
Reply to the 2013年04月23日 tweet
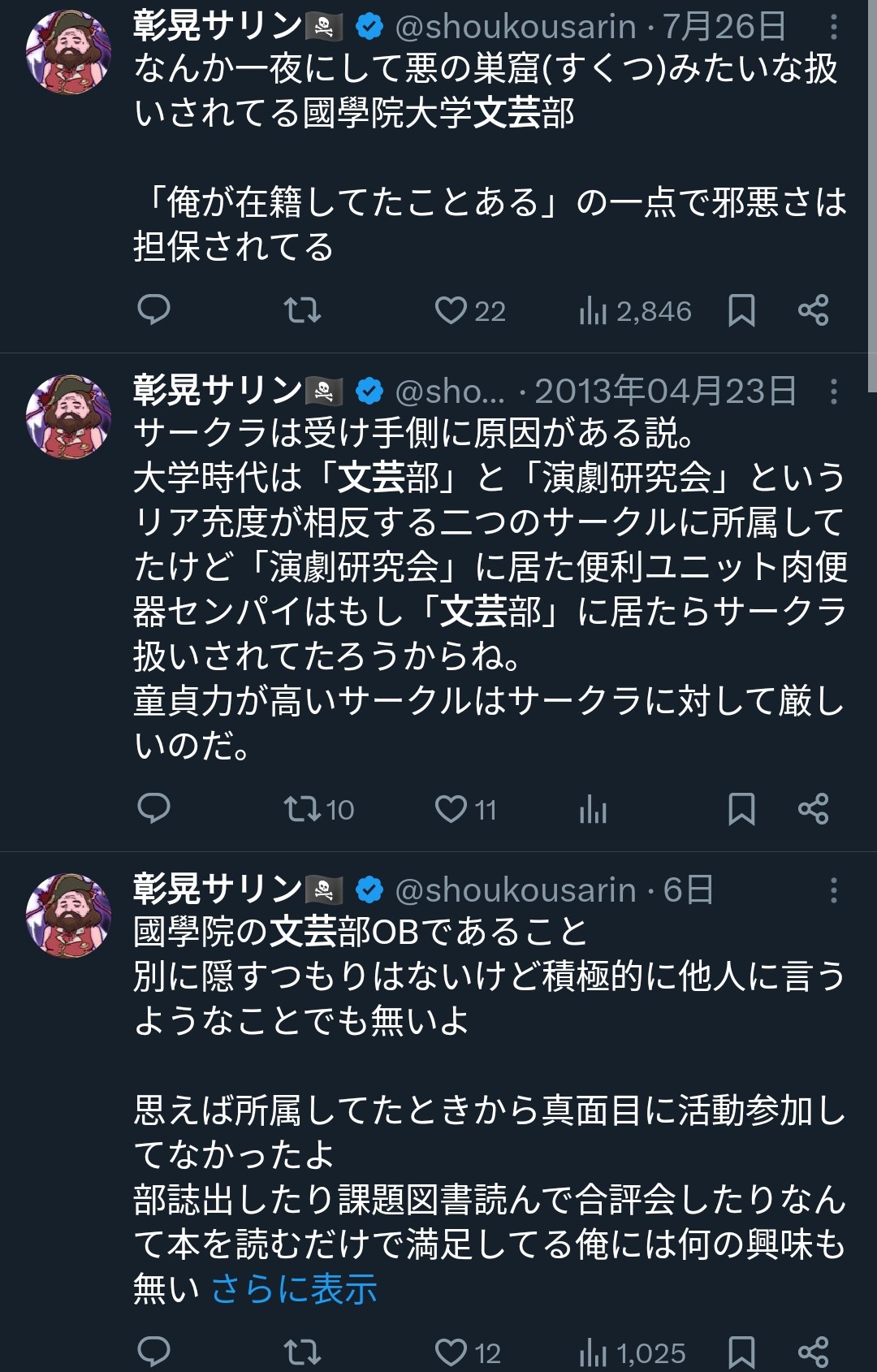pos(153,809)
